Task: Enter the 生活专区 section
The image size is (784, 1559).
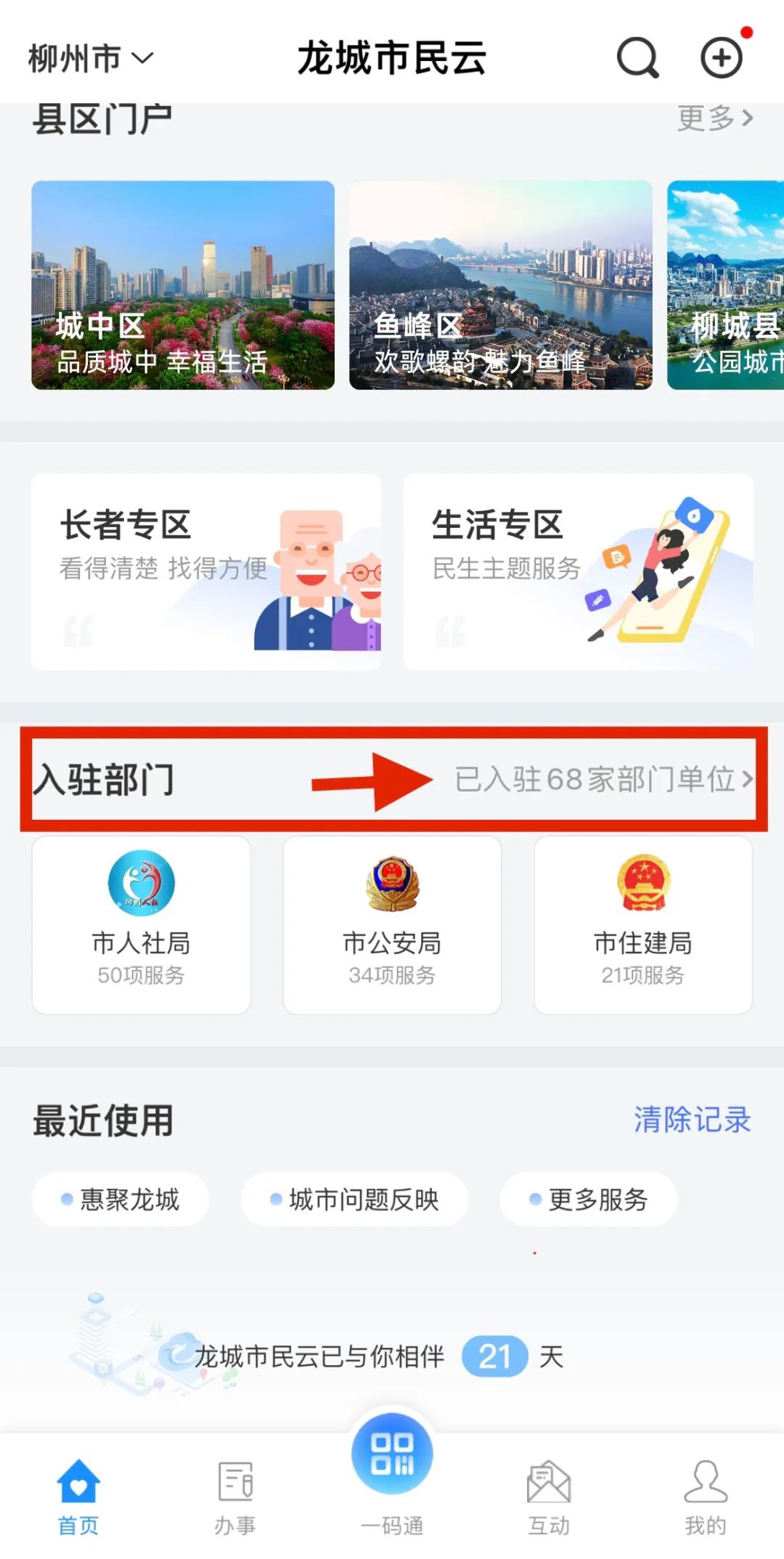Action: point(578,571)
